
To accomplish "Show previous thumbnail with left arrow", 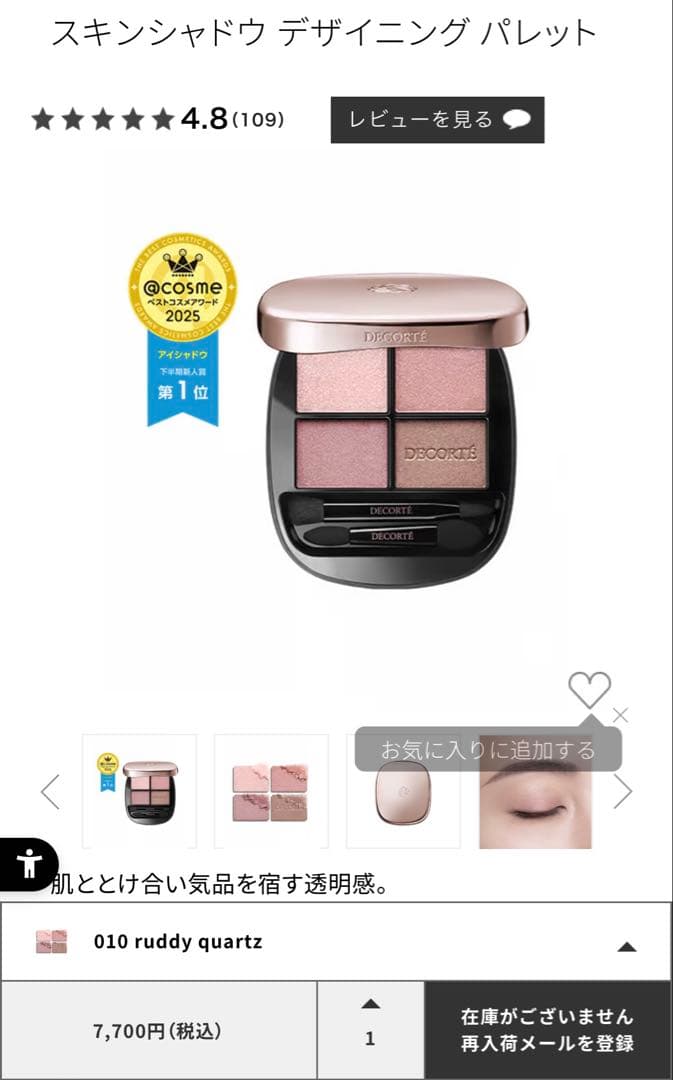I will point(50,791).
